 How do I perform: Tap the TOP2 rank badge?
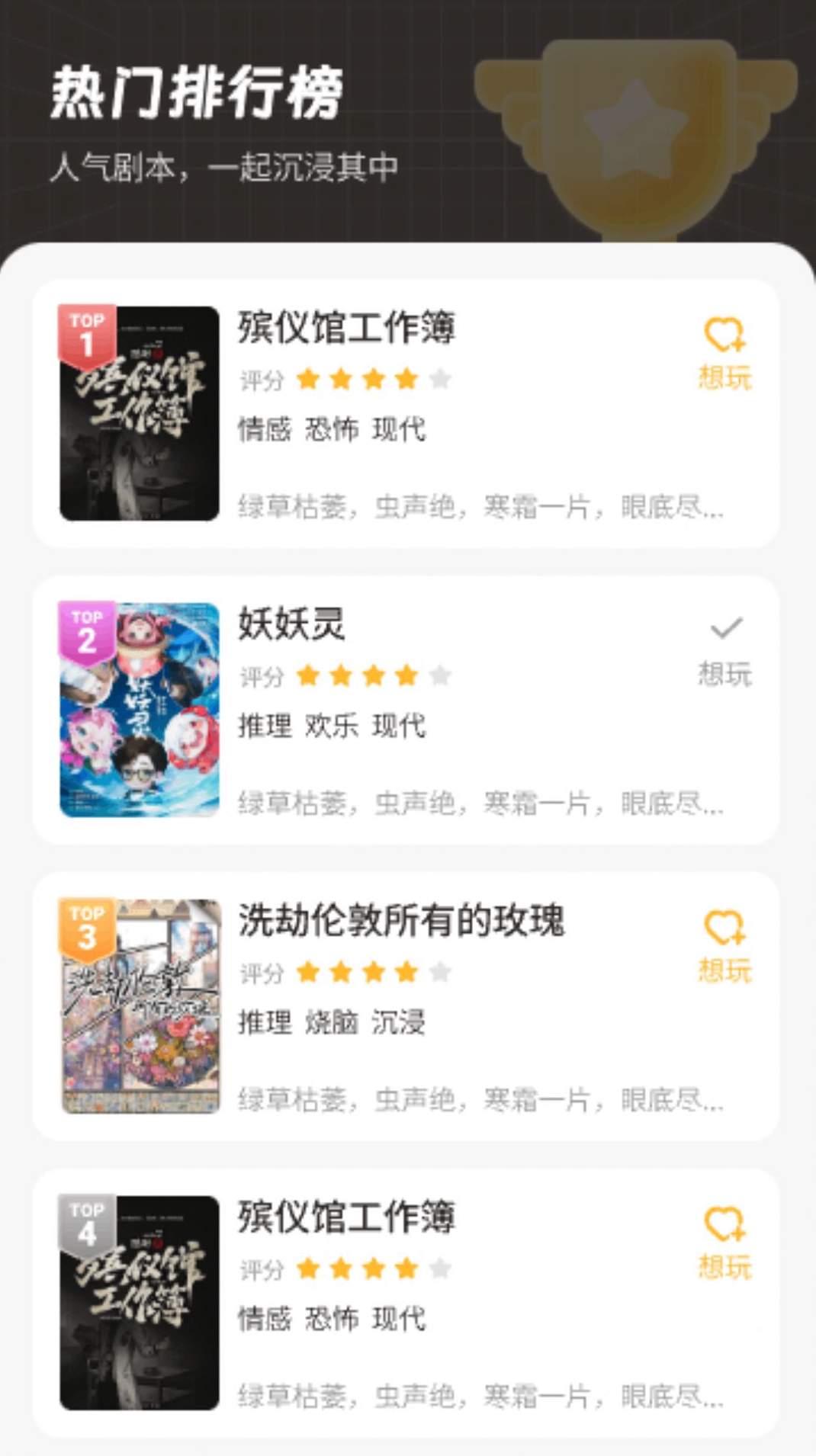pyautogui.click(x=86, y=627)
